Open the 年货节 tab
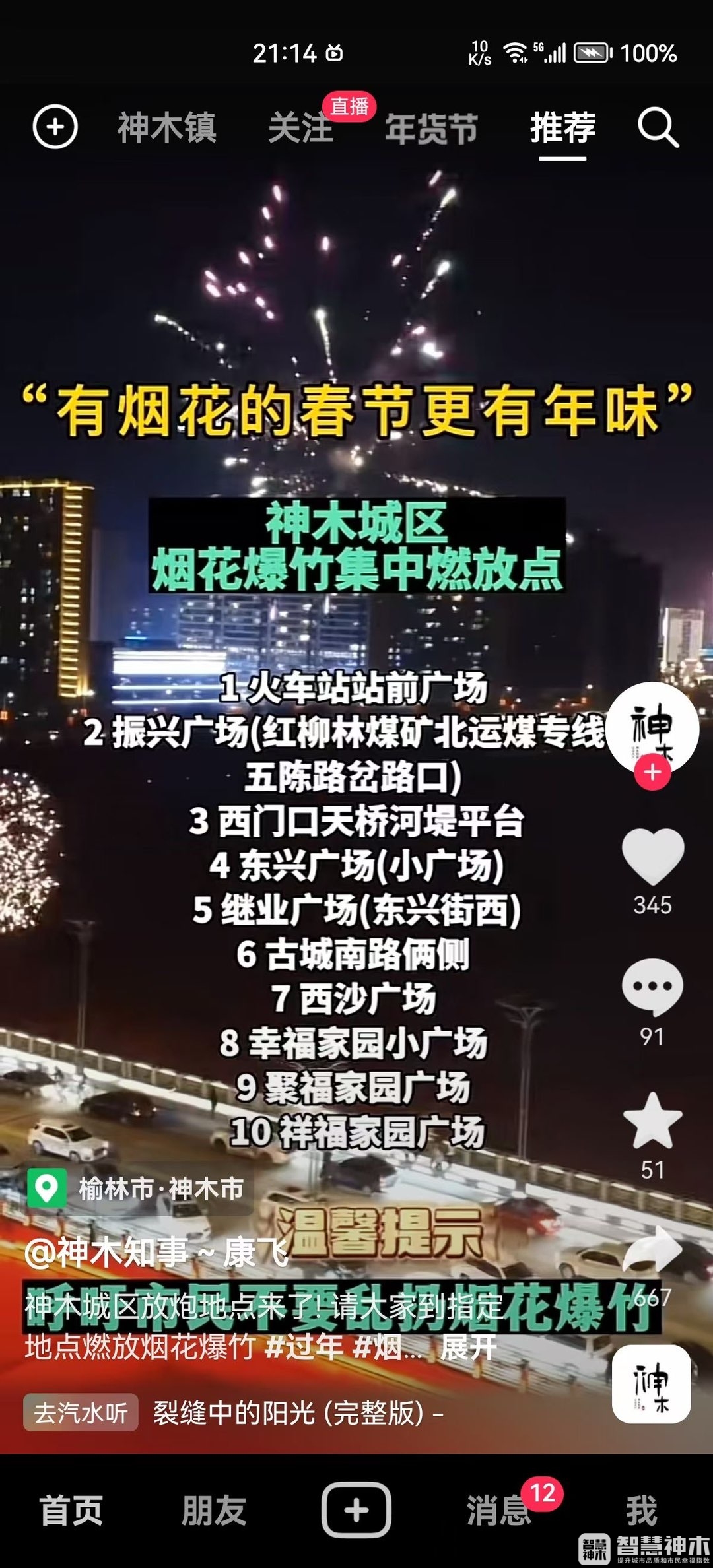The width and height of the screenshot is (713, 1568). pos(431,128)
